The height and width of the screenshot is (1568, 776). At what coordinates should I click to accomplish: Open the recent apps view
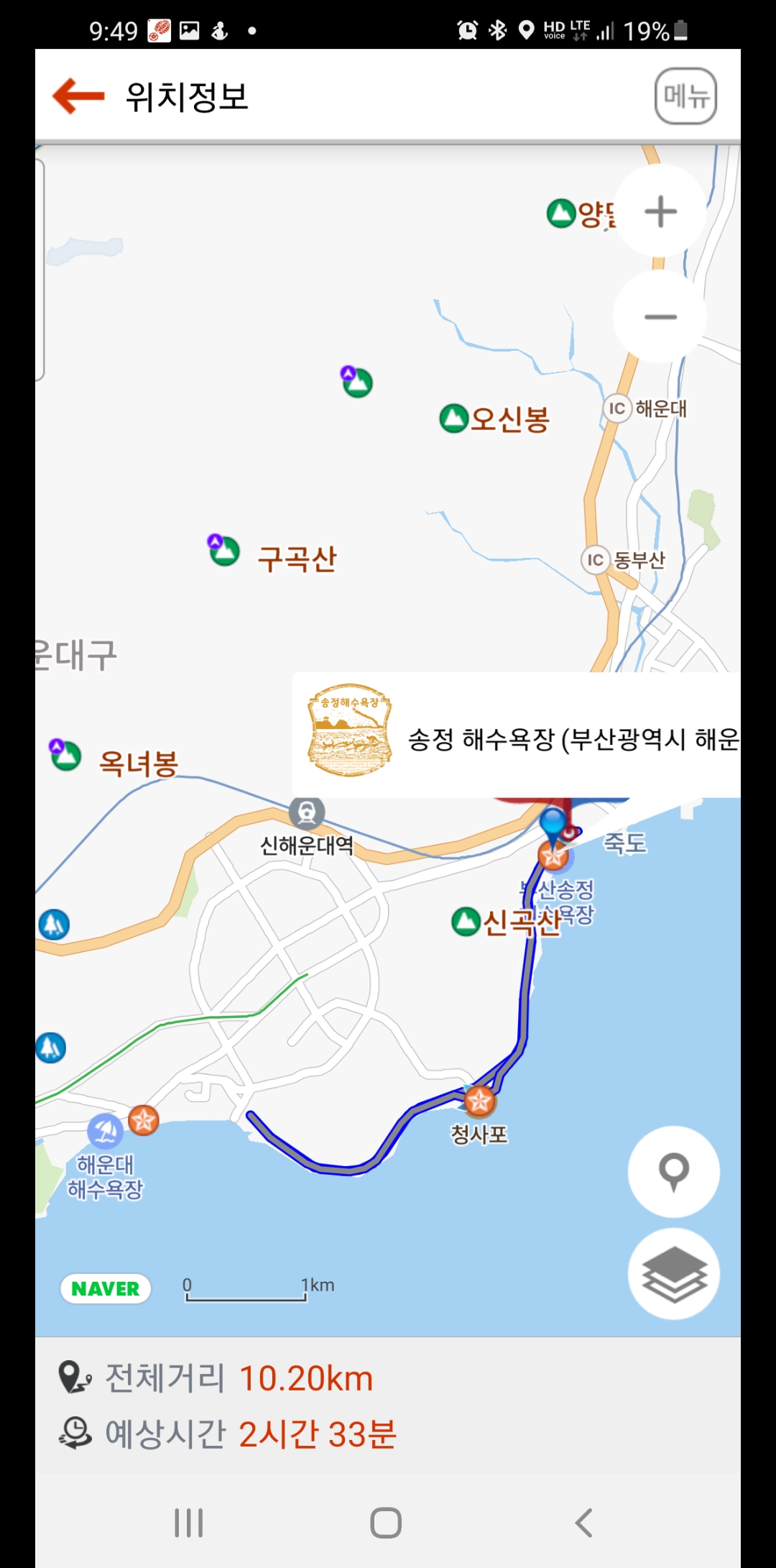pyautogui.click(x=189, y=1523)
